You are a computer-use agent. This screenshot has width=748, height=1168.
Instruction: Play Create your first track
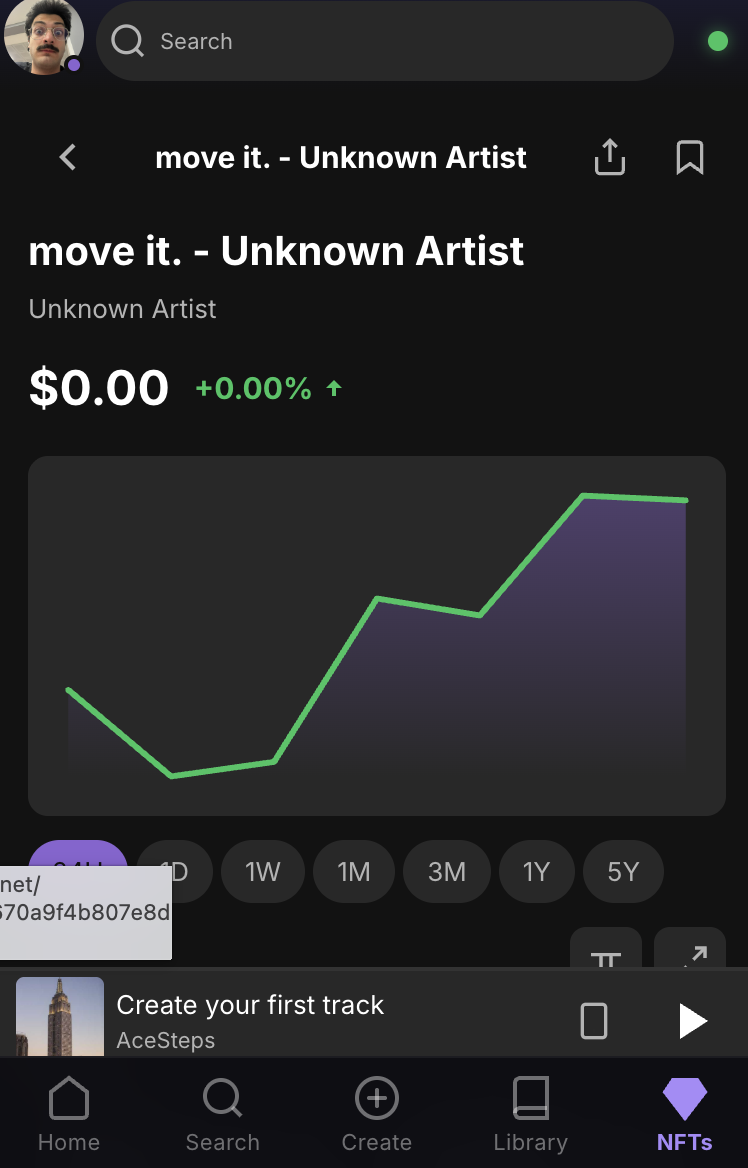692,1021
